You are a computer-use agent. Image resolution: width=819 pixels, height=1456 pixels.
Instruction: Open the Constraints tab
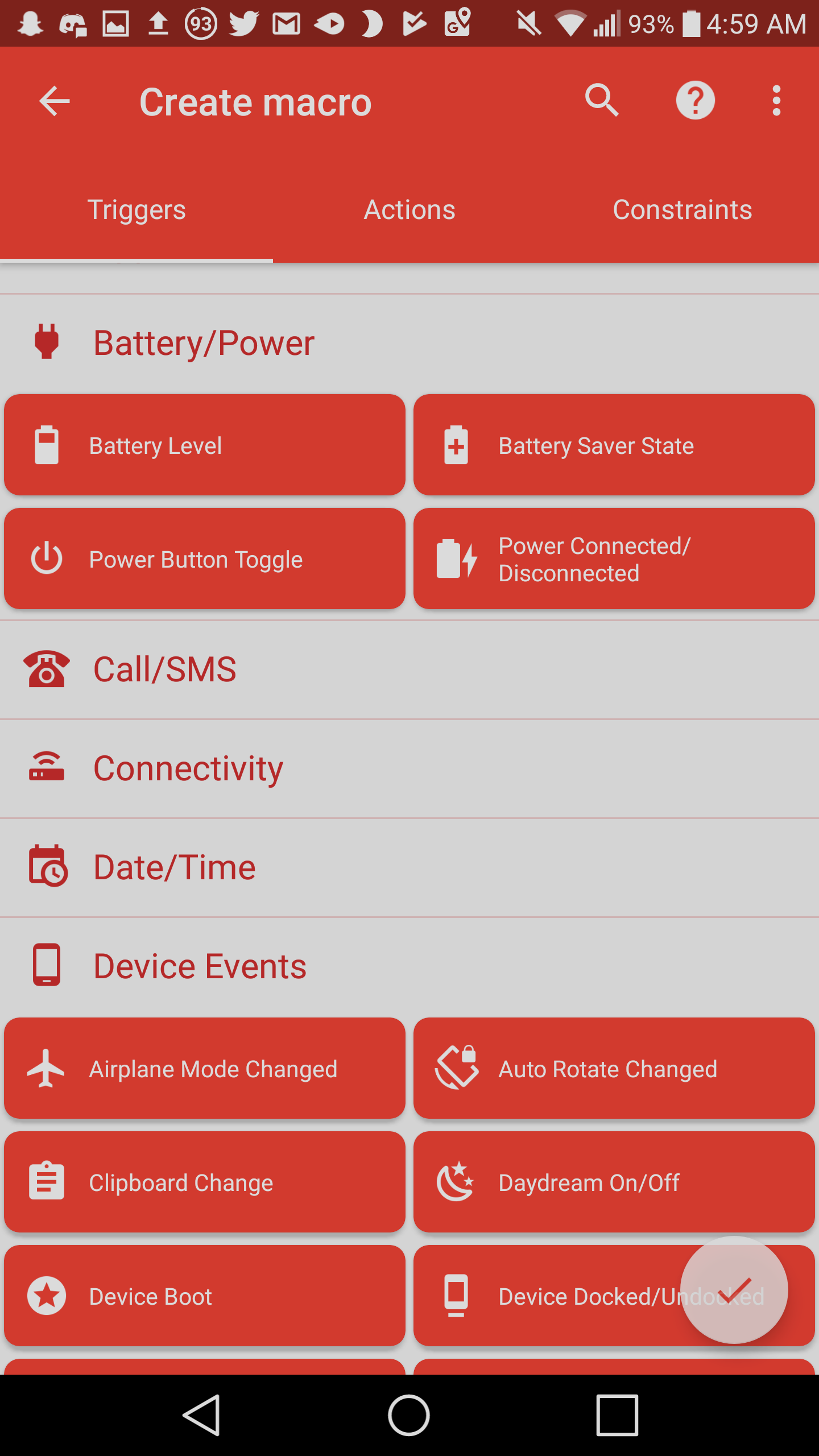[x=682, y=210]
